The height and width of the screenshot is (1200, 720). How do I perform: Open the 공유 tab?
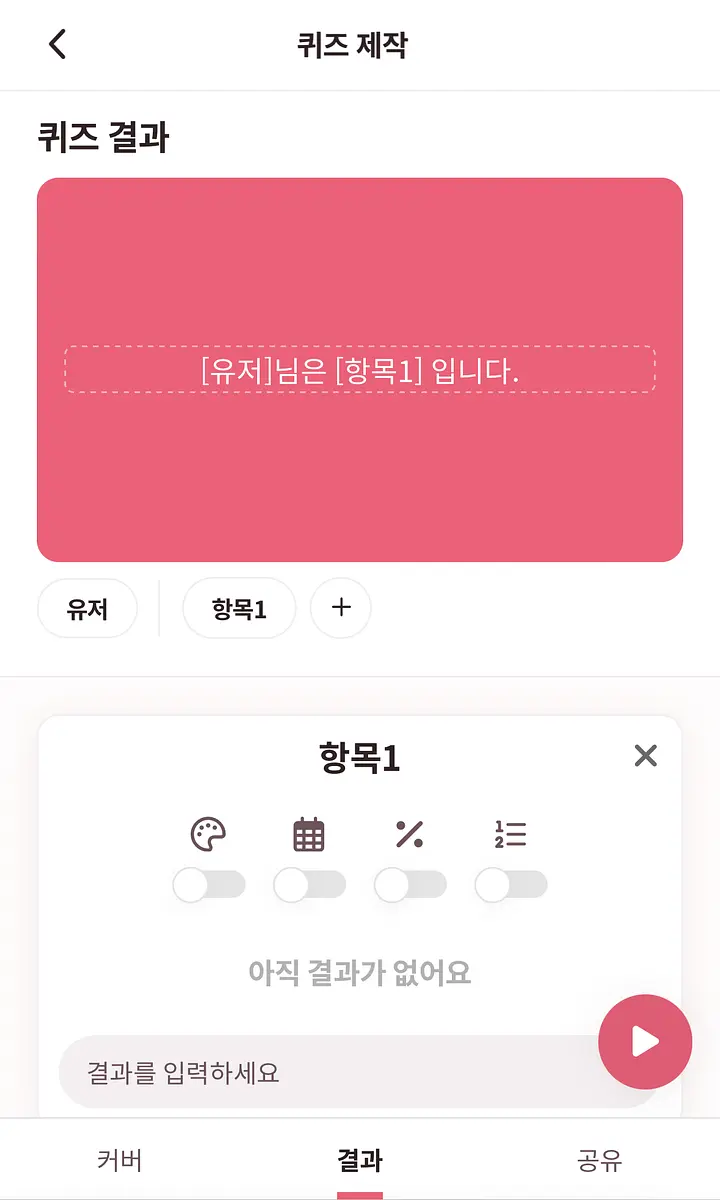point(600,1160)
